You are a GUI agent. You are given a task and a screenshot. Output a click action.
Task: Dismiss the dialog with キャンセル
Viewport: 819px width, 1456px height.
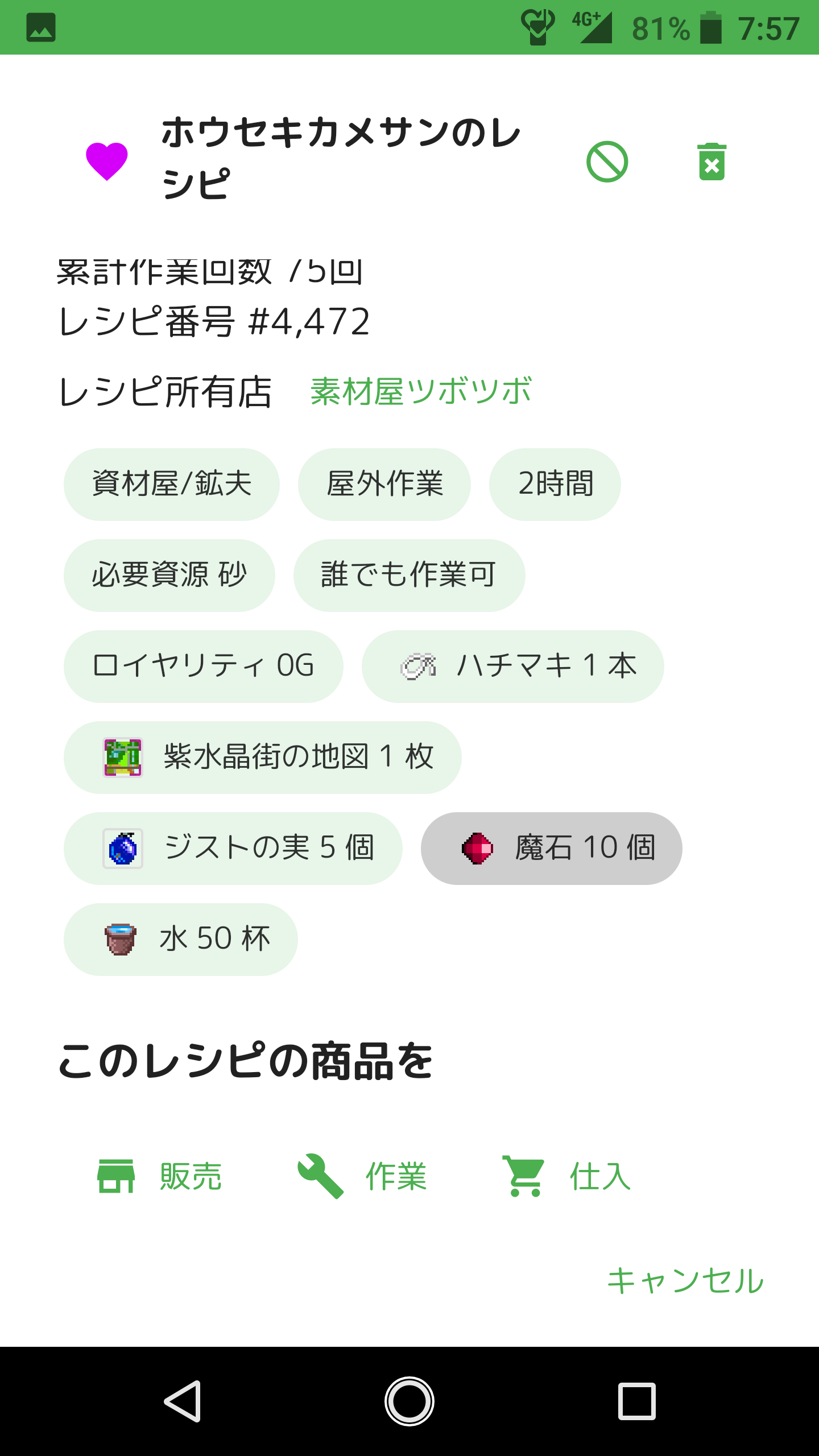686,1281
